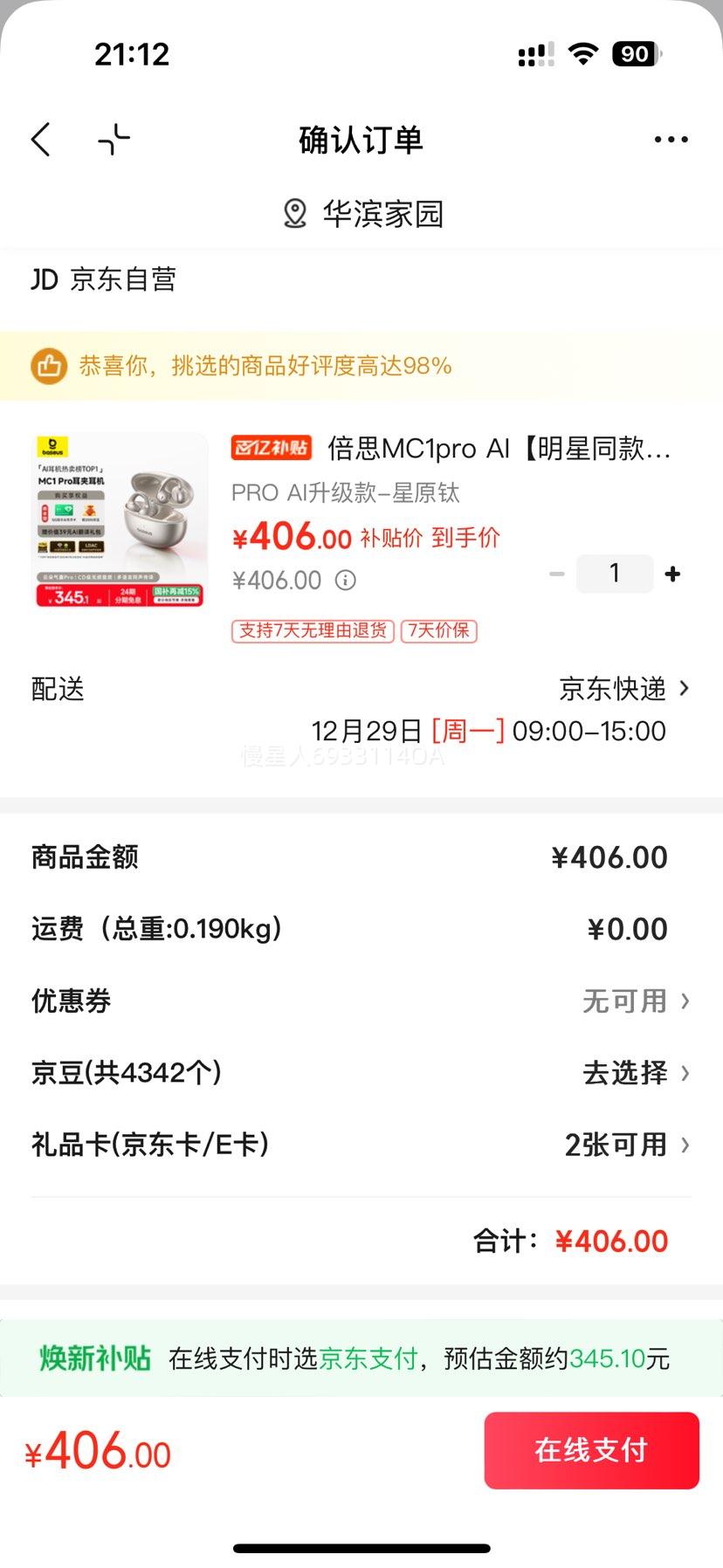Click the 百亿补贴 badge on product title

point(271,448)
